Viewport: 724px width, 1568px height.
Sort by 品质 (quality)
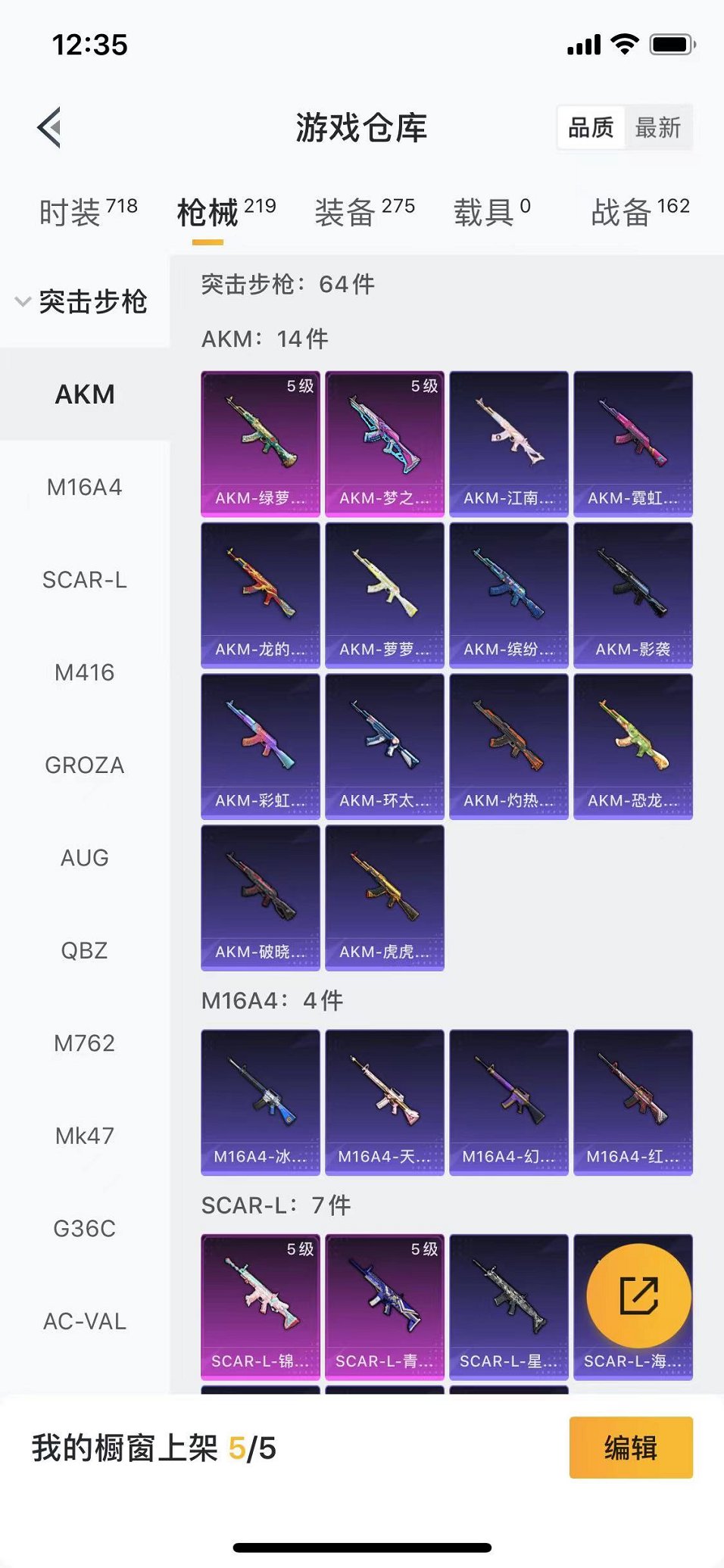click(591, 127)
